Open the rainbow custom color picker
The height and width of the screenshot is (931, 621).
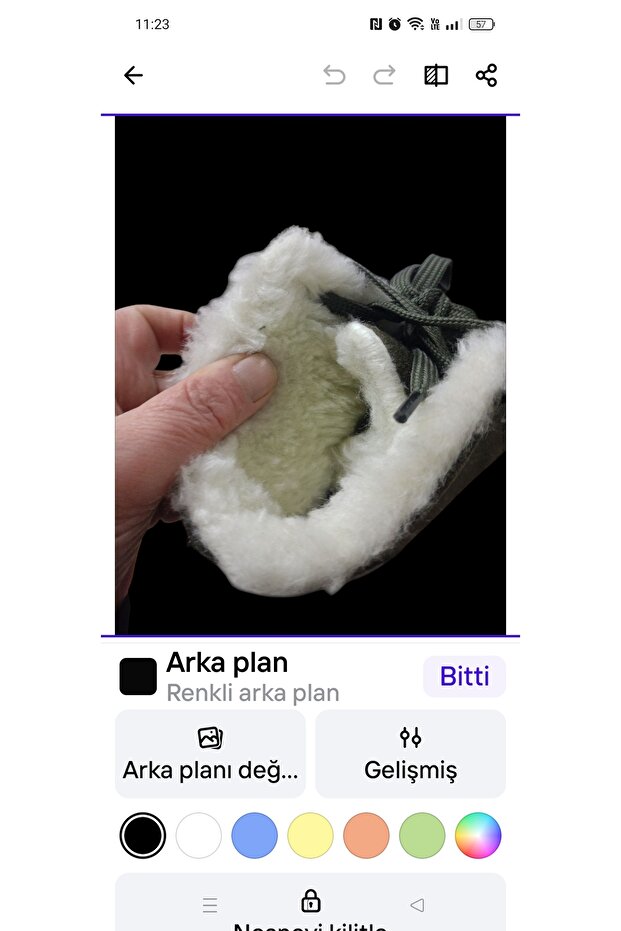(478, 835)
